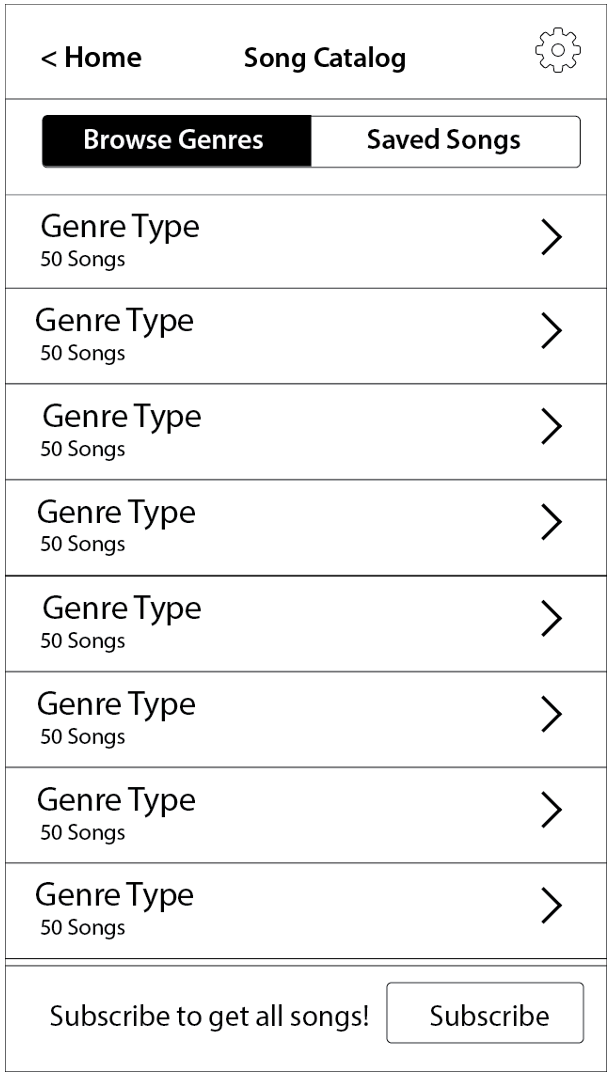Tap the Subscribe button
The image size is (616, 1078).
click(x=485, y=1013)
